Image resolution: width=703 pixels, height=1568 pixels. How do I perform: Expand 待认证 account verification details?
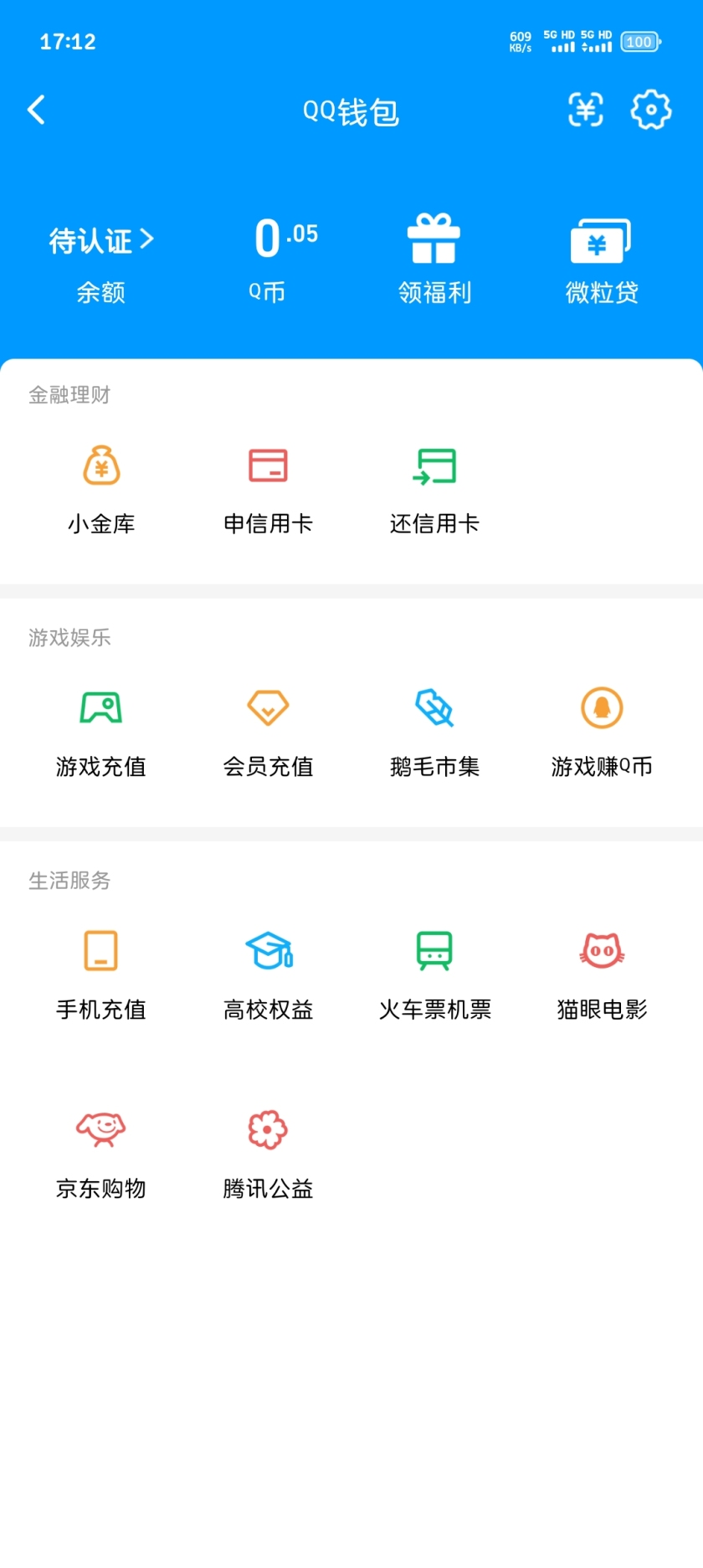100,240
